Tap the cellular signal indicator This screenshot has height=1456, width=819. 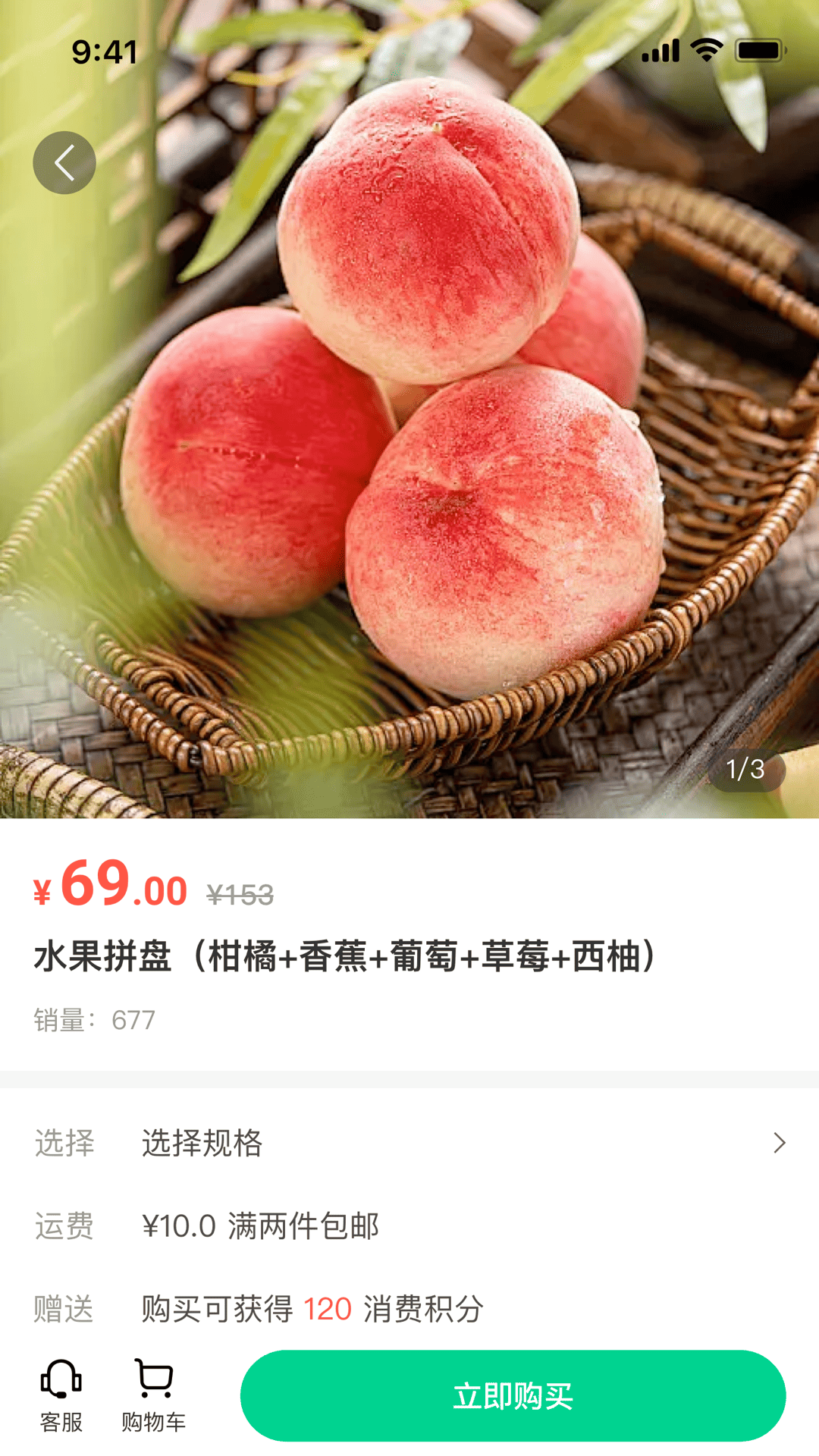[659, 50]
